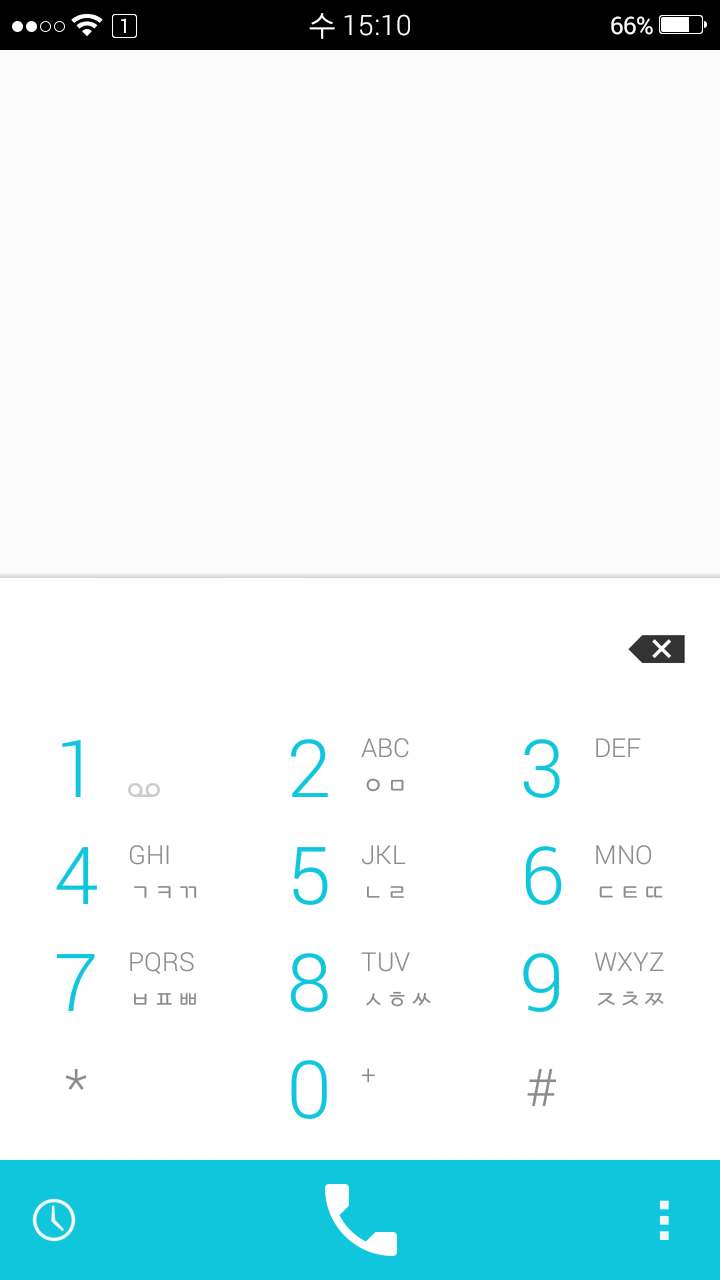Open call history clock icon
The height and width of the screenshot is (1280, 720).
[x=54, y=1220]
